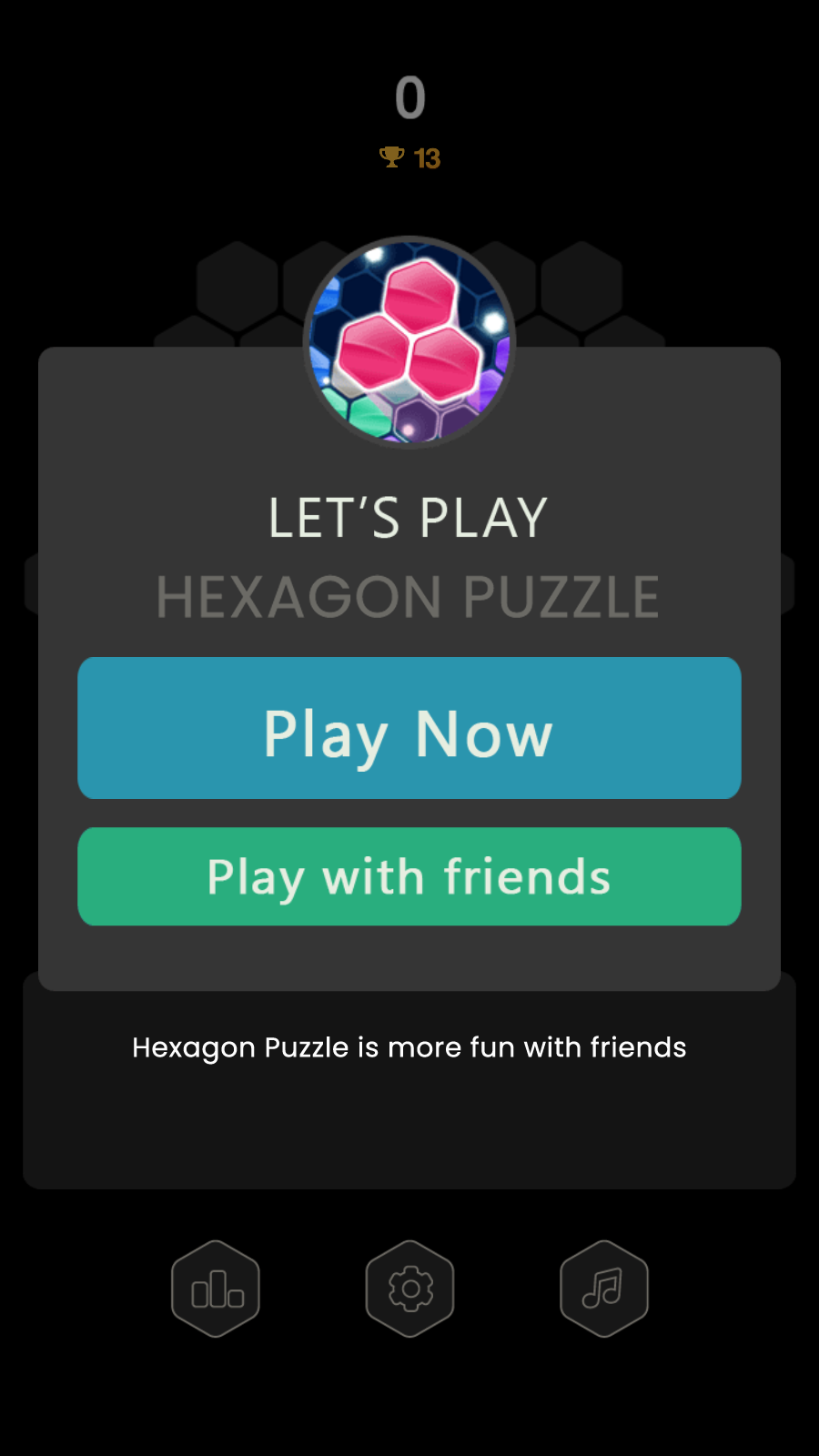
Task: Select Play with friends
Action: pyautogui.click(x=409, y=876)
